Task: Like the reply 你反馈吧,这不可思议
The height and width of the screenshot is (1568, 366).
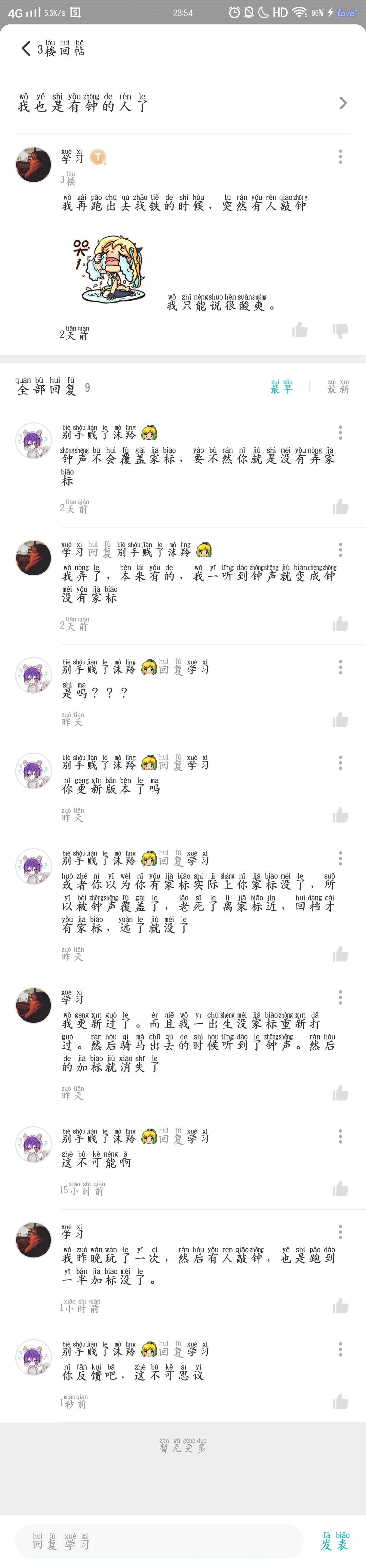Action: click(x=341, y=1403)
